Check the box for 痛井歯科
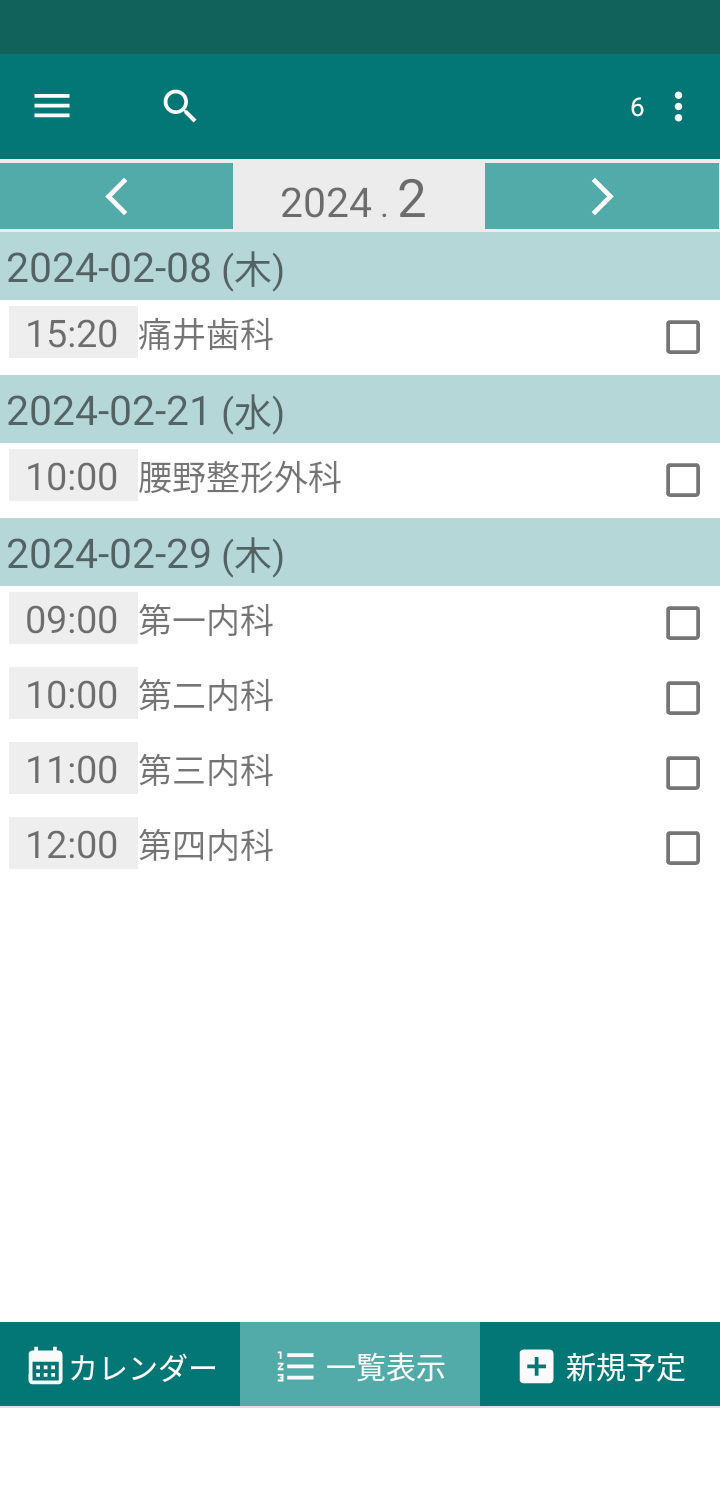The image size is (720, 1496). pyautogui.click(x=683, y=337)
